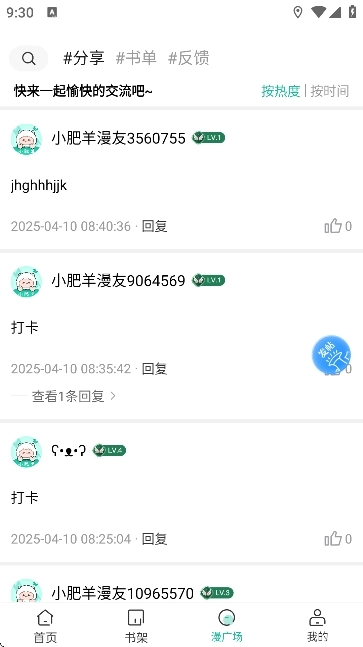Open the 书架 tab

136,626
